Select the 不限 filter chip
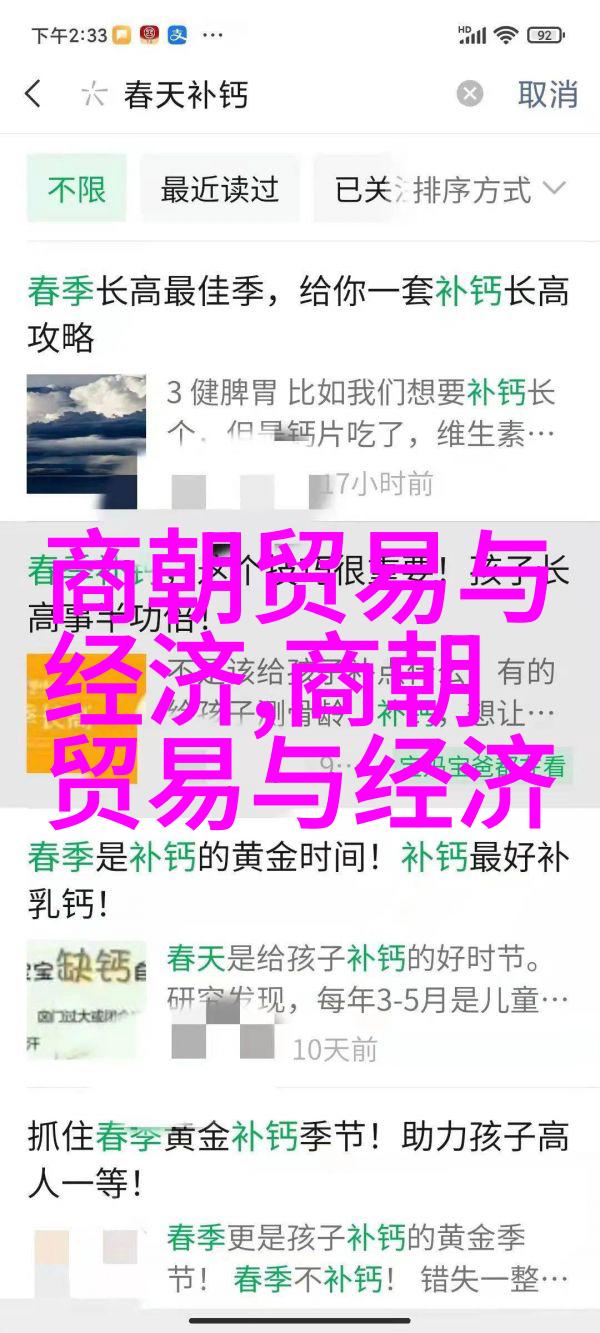Viewport: 600px width, 1333px height. click(77, 189)
